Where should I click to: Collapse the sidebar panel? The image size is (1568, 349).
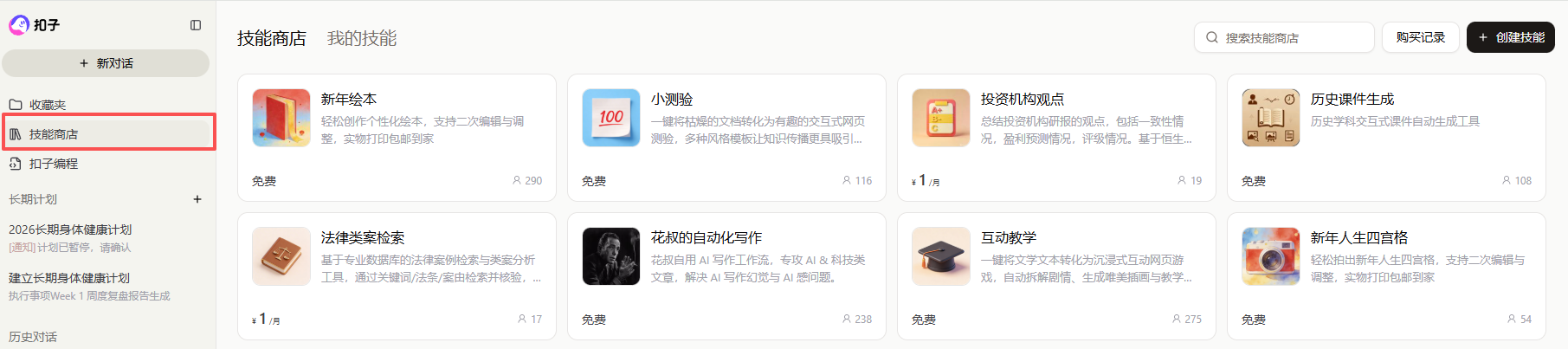[x=196, y=25]
